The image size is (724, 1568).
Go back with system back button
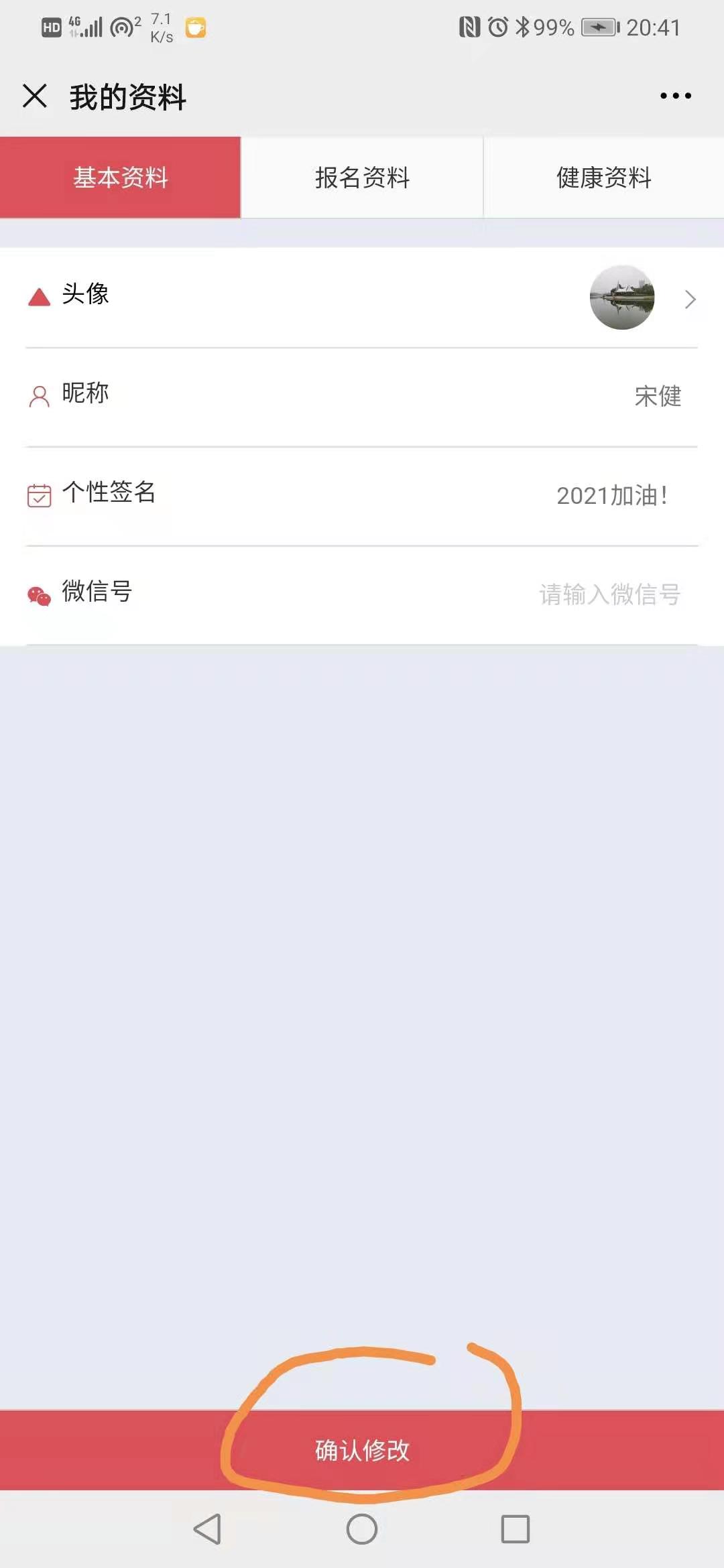point(207,1529)
